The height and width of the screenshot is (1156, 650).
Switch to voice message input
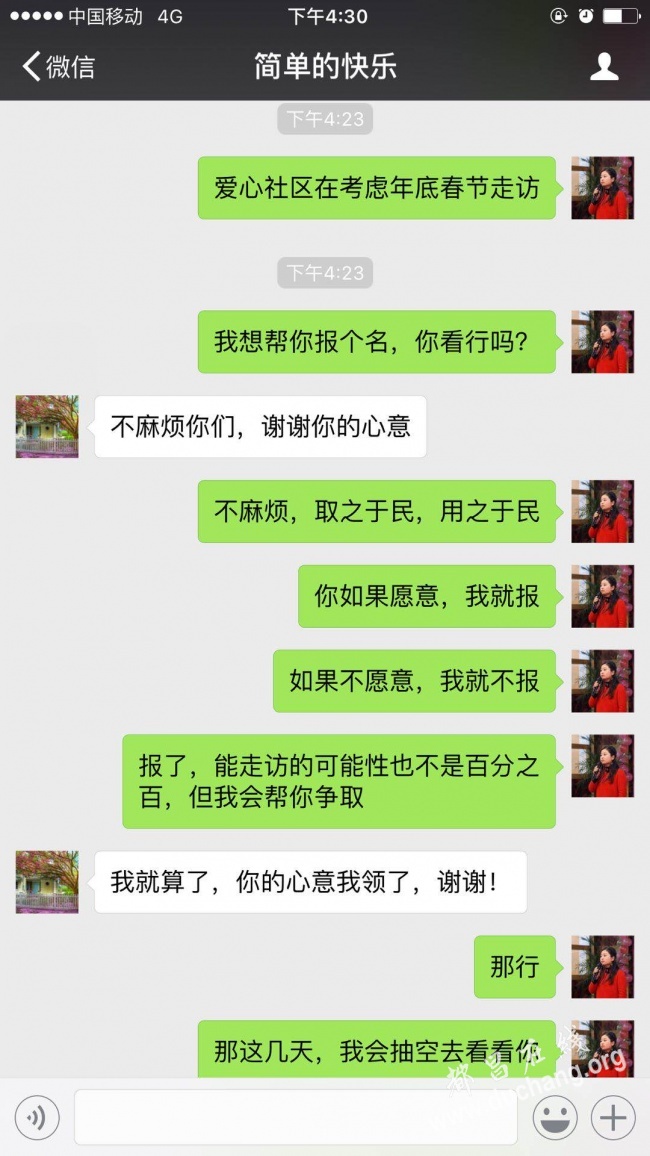pos(37,1117)
